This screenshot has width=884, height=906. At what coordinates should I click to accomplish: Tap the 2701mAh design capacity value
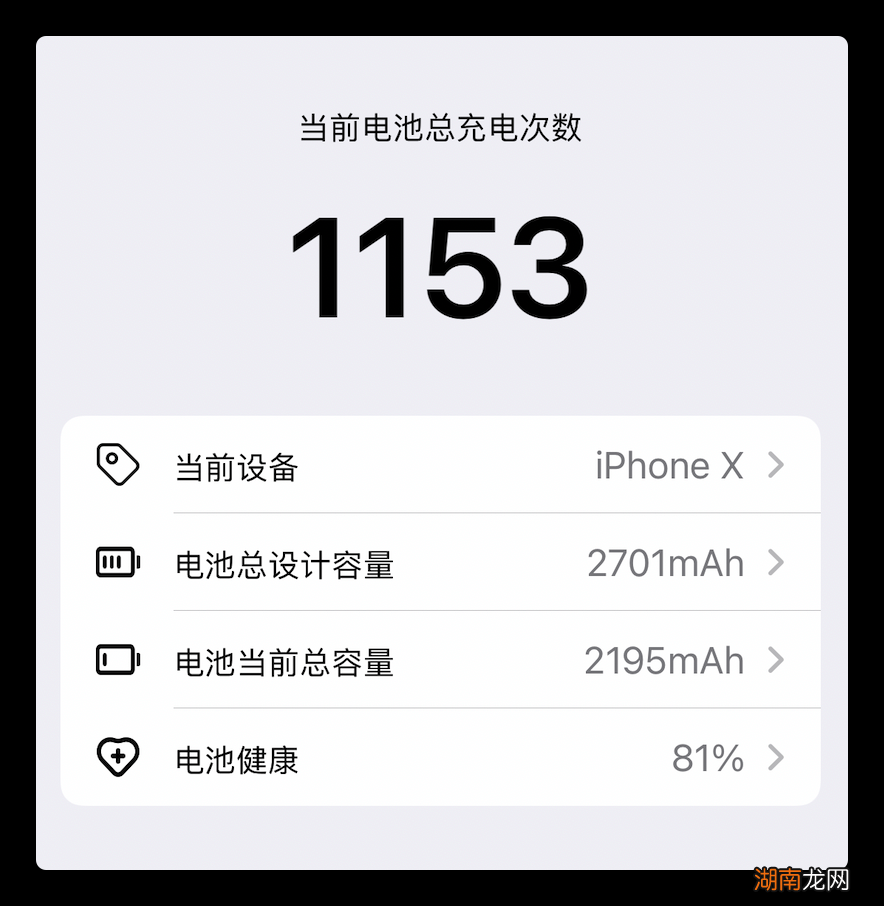pyautogui.click(x=665, y=563)
